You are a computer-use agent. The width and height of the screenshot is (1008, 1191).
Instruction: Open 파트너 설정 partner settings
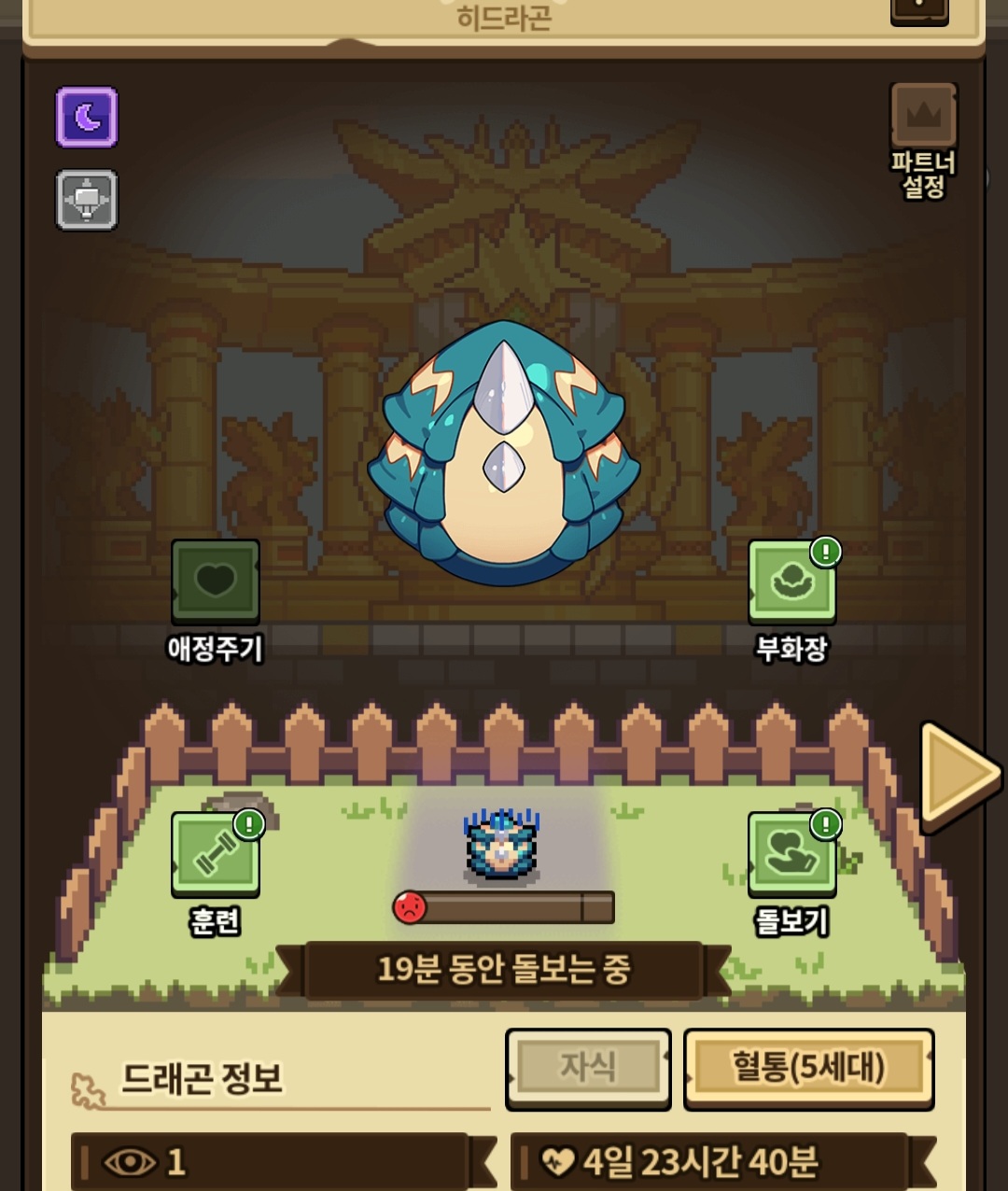coord(923,140)
